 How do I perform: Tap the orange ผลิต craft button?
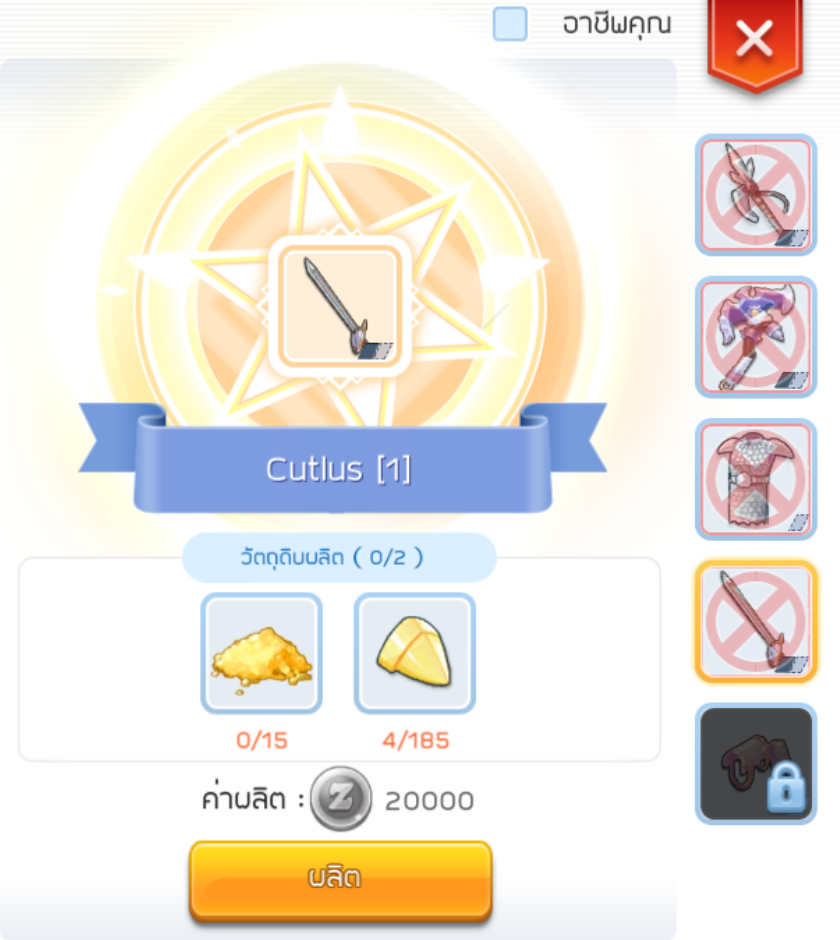(x=341, y=880)
